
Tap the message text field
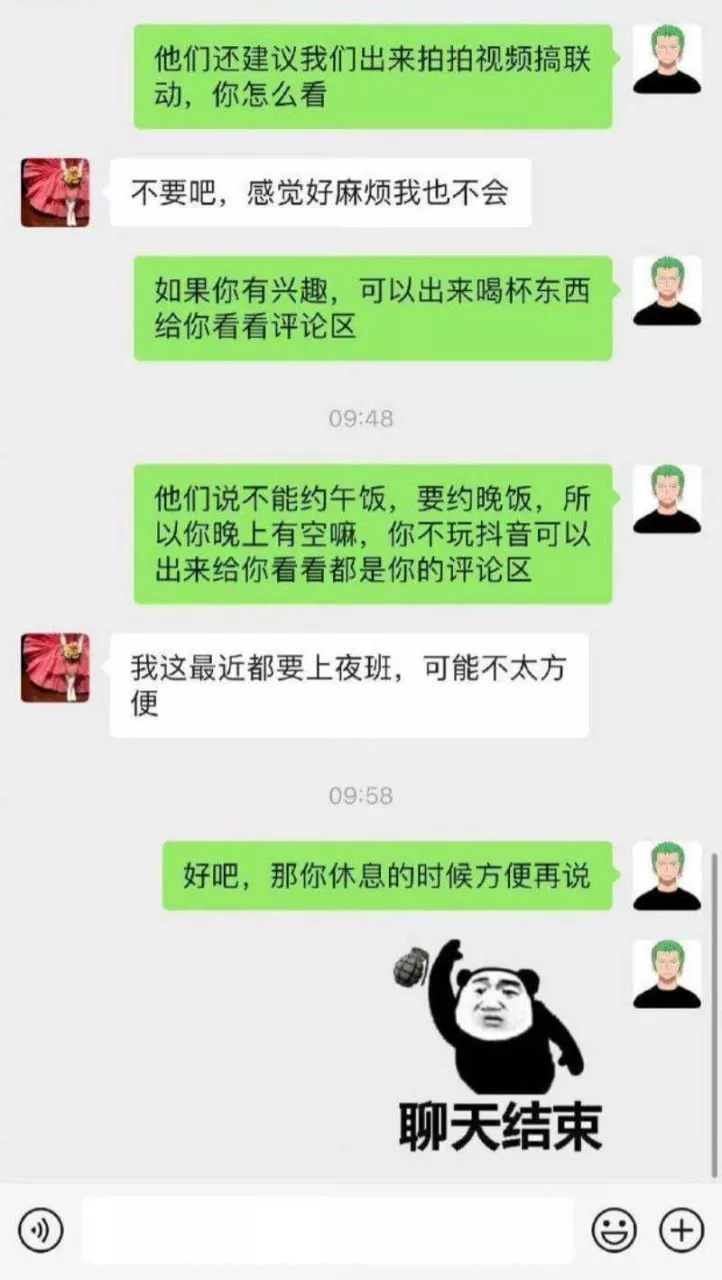(x=327, y=1230)
